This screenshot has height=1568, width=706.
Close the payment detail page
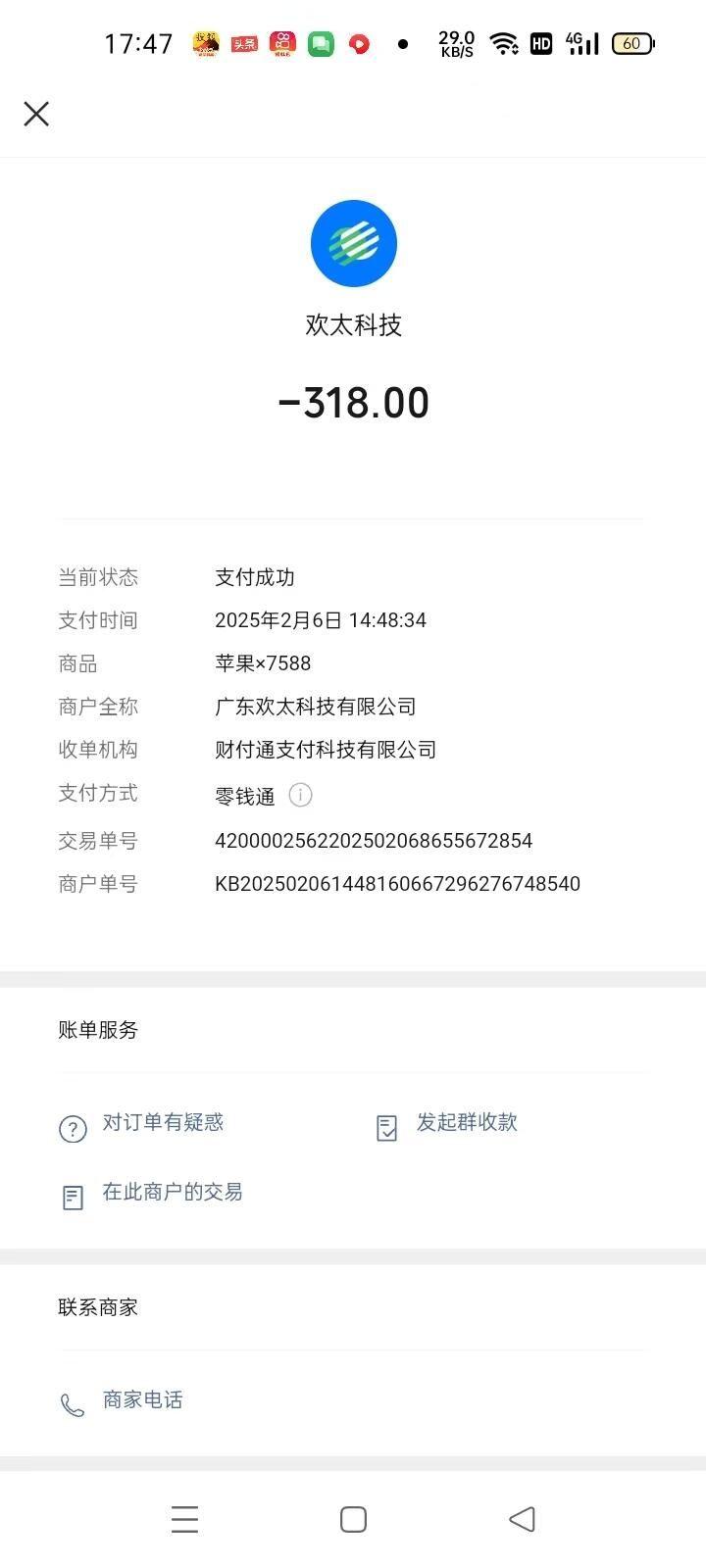pos(36,114)
